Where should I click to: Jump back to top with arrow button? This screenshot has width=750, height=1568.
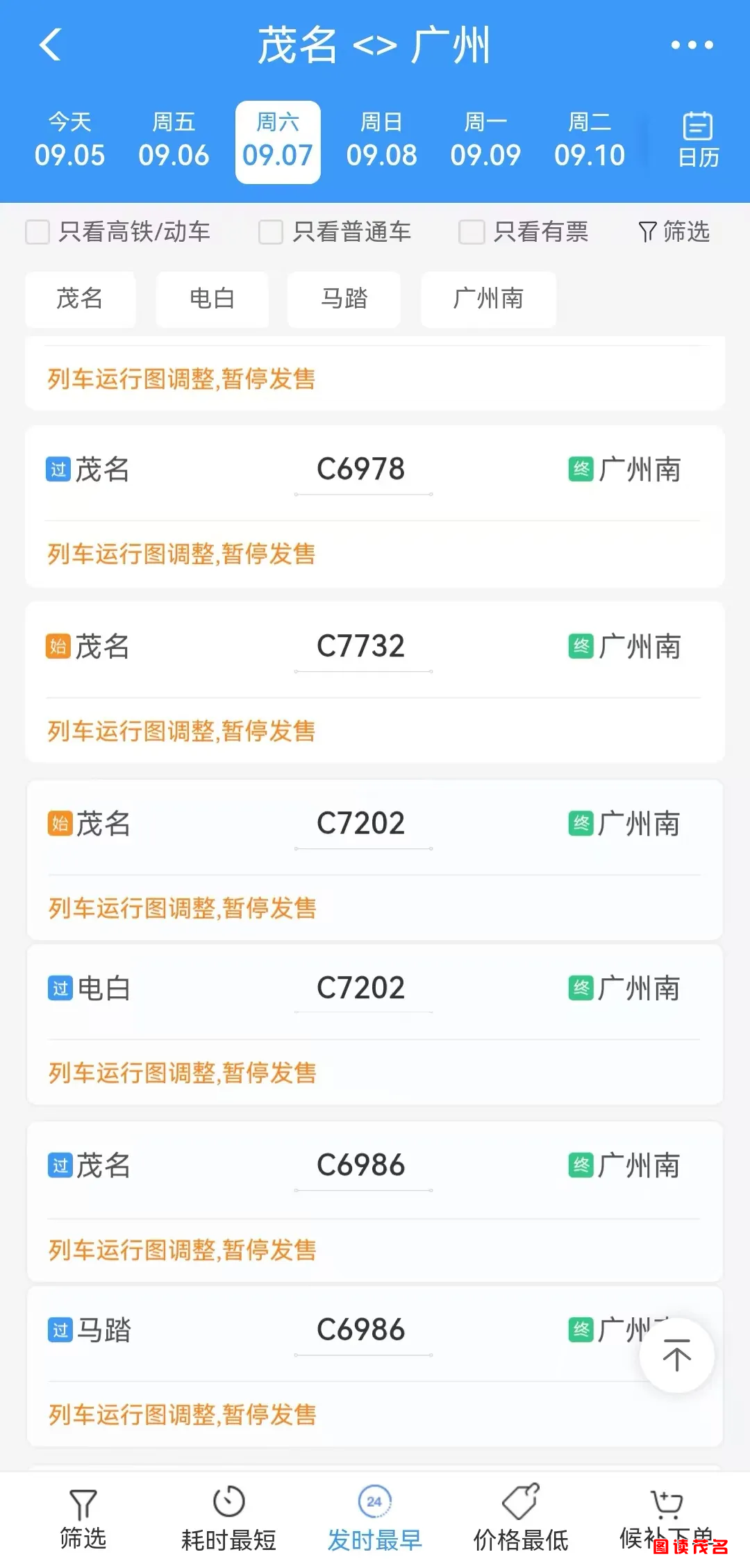677,1355
